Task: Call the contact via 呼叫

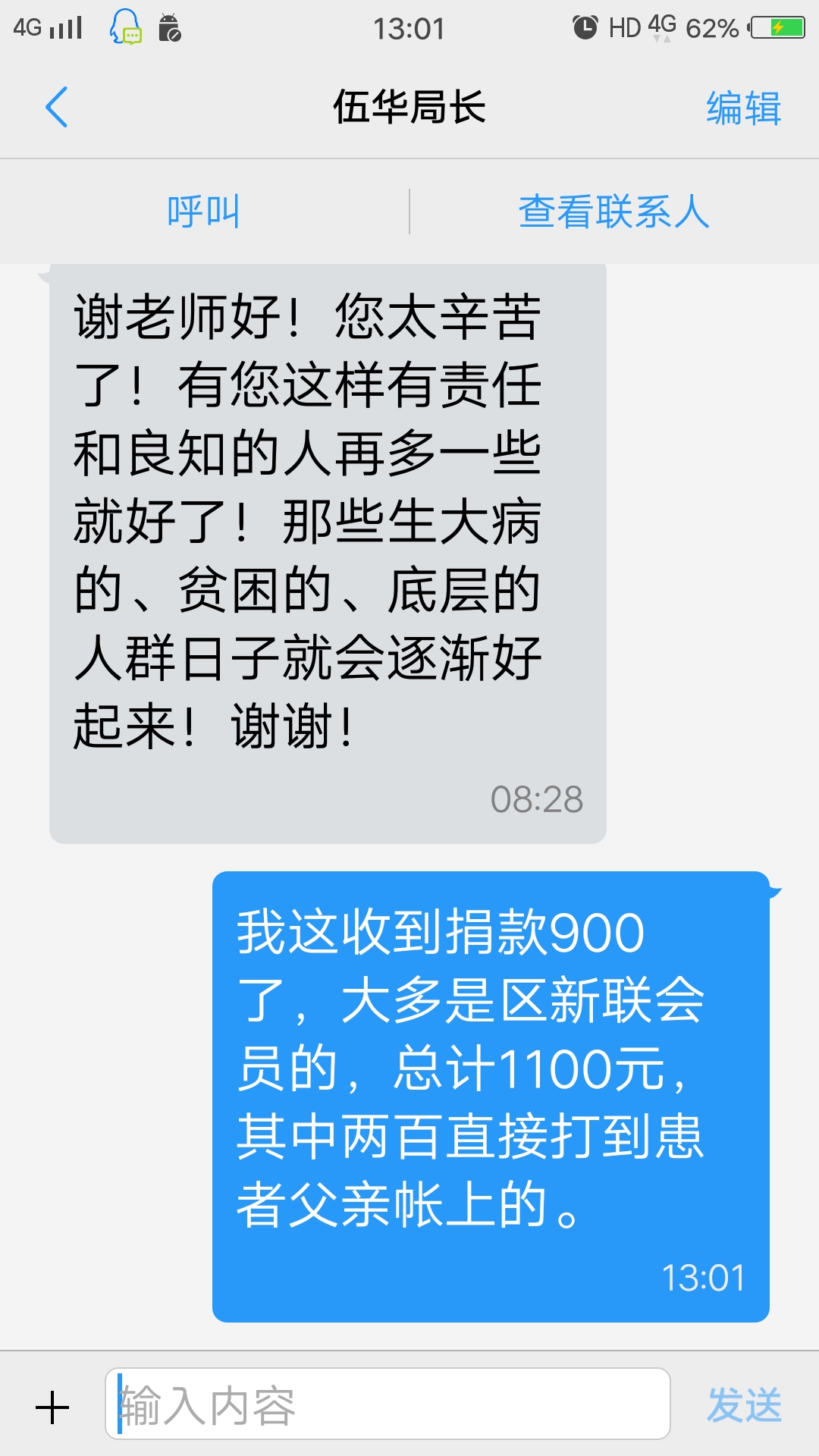Action: (203, 212)
